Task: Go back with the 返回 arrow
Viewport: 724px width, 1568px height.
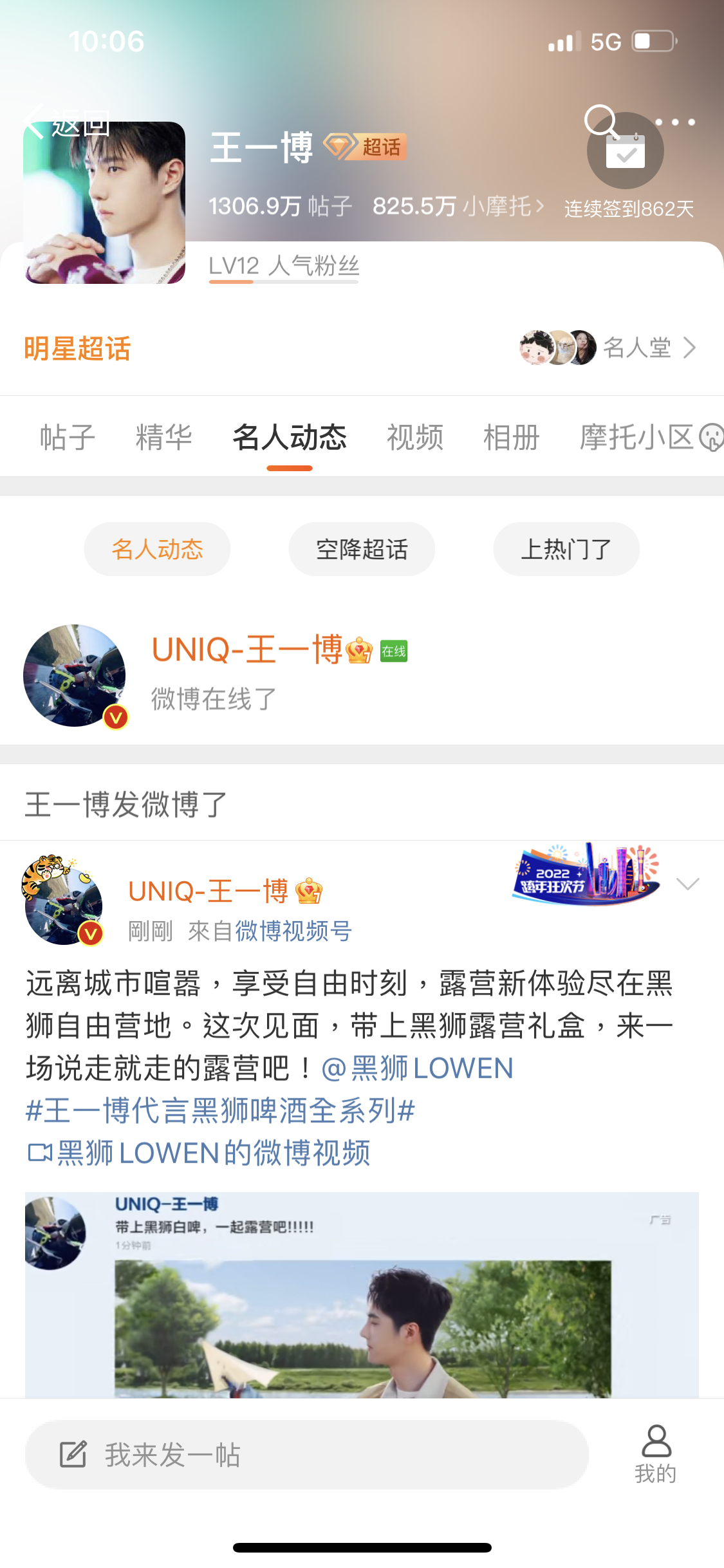Action: 64,122
